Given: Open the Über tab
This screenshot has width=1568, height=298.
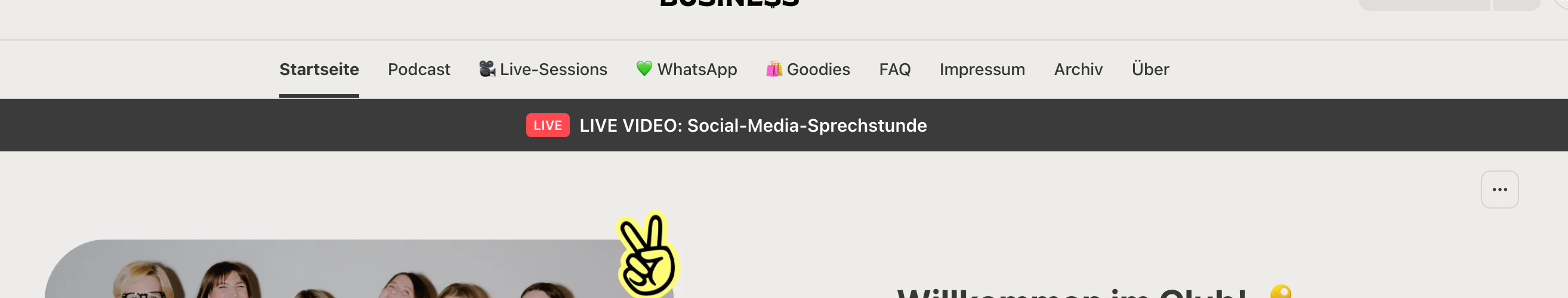Looking at the screenshot, I should (x=1150, y=69).
